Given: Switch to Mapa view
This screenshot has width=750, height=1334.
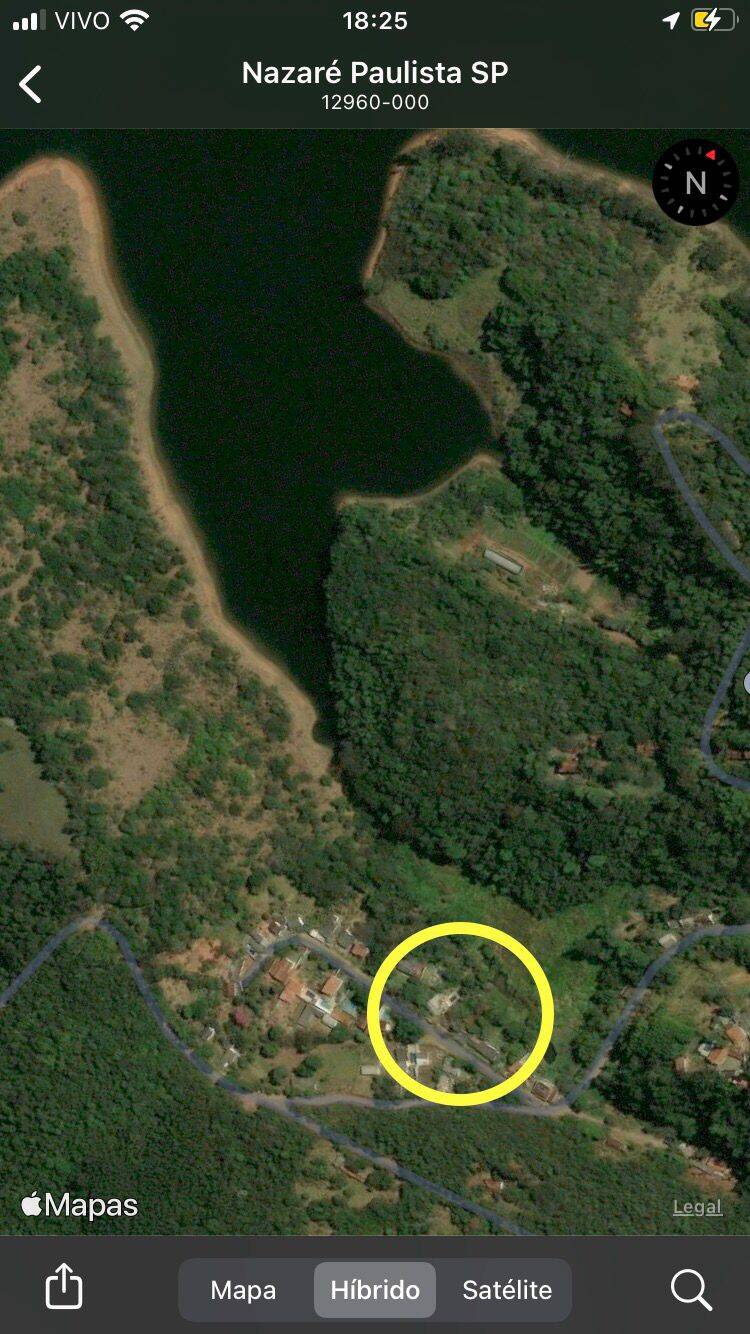Looking at the screenshot, I should (243, 1290).
